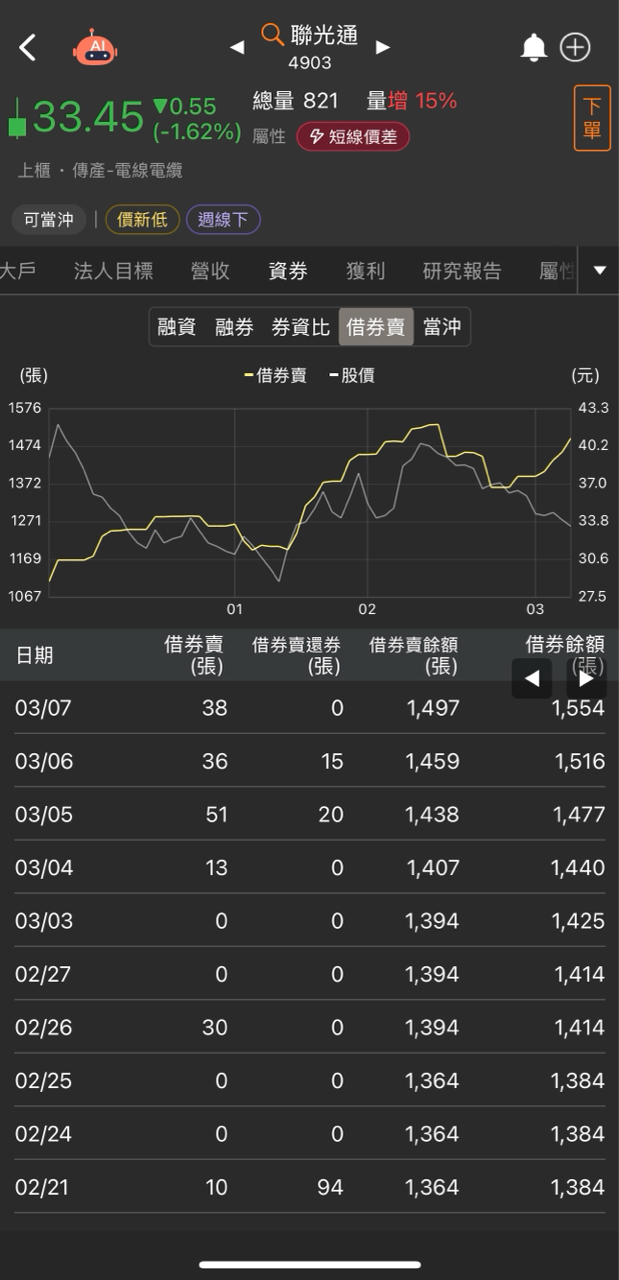
Task: Go back using the top-left arrow
Action: point(28,47)
